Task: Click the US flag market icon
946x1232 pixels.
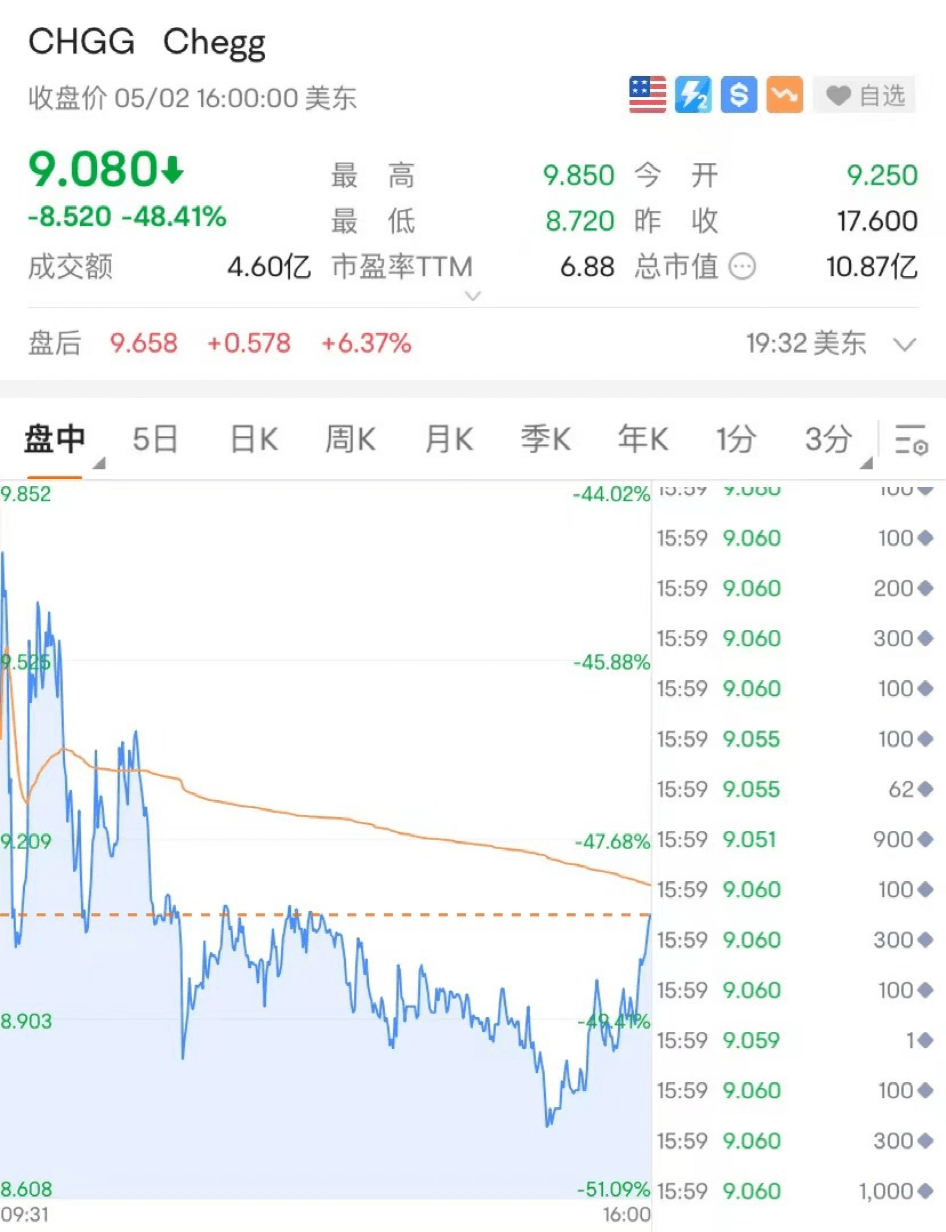Action: [x=646, y=95]
